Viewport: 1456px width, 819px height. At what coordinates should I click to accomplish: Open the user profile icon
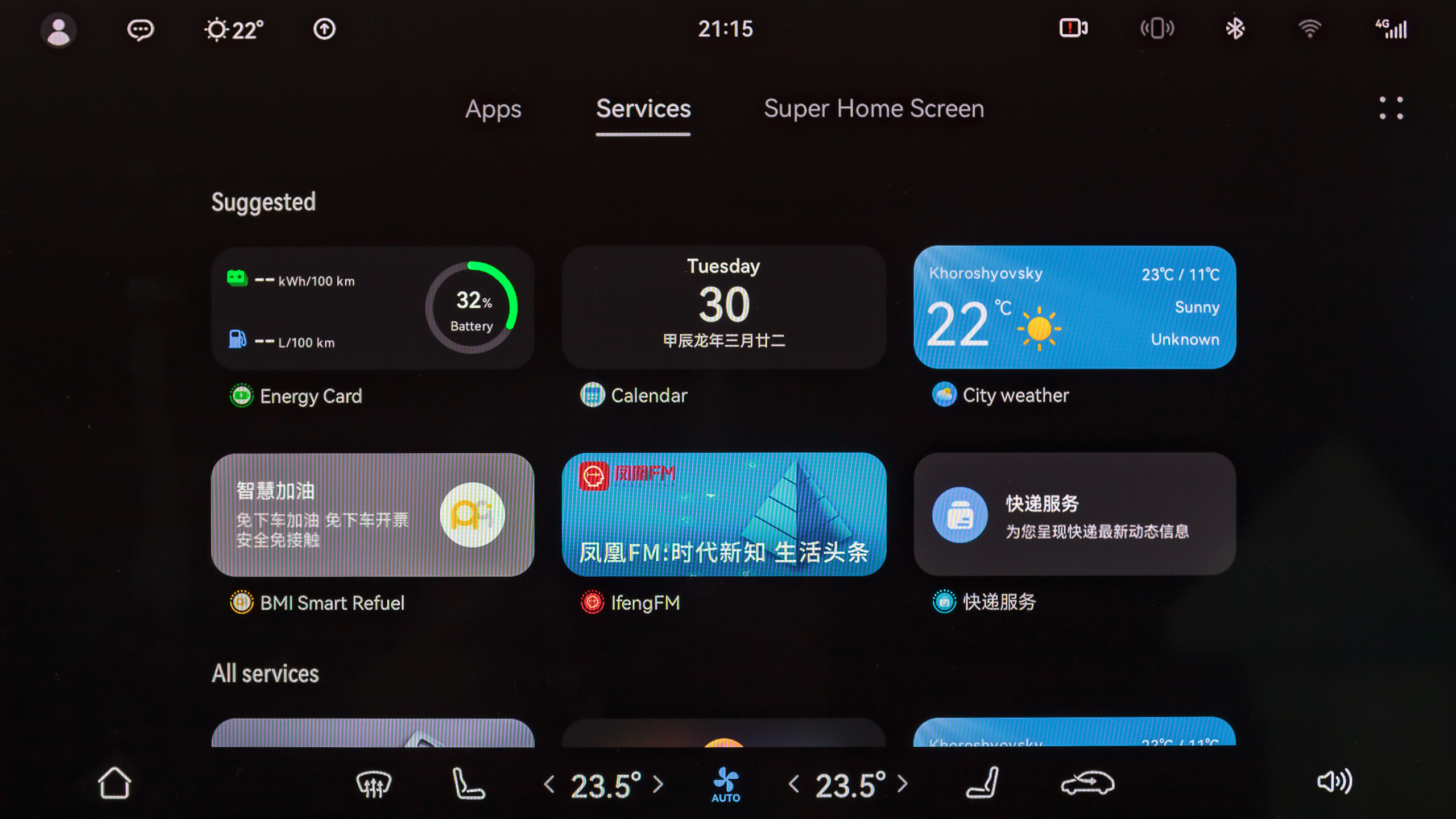tap(59, 30)
